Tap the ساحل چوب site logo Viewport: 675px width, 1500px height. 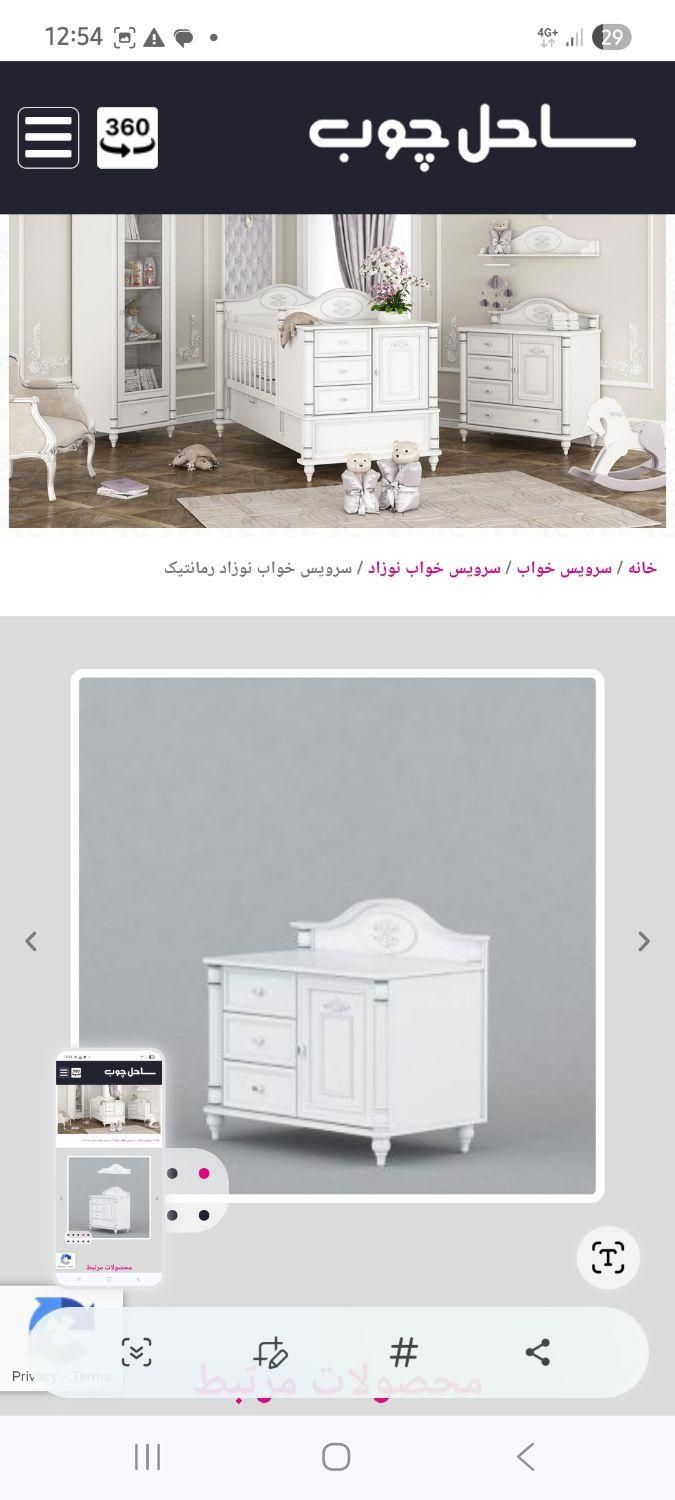[x=472, y=138]
